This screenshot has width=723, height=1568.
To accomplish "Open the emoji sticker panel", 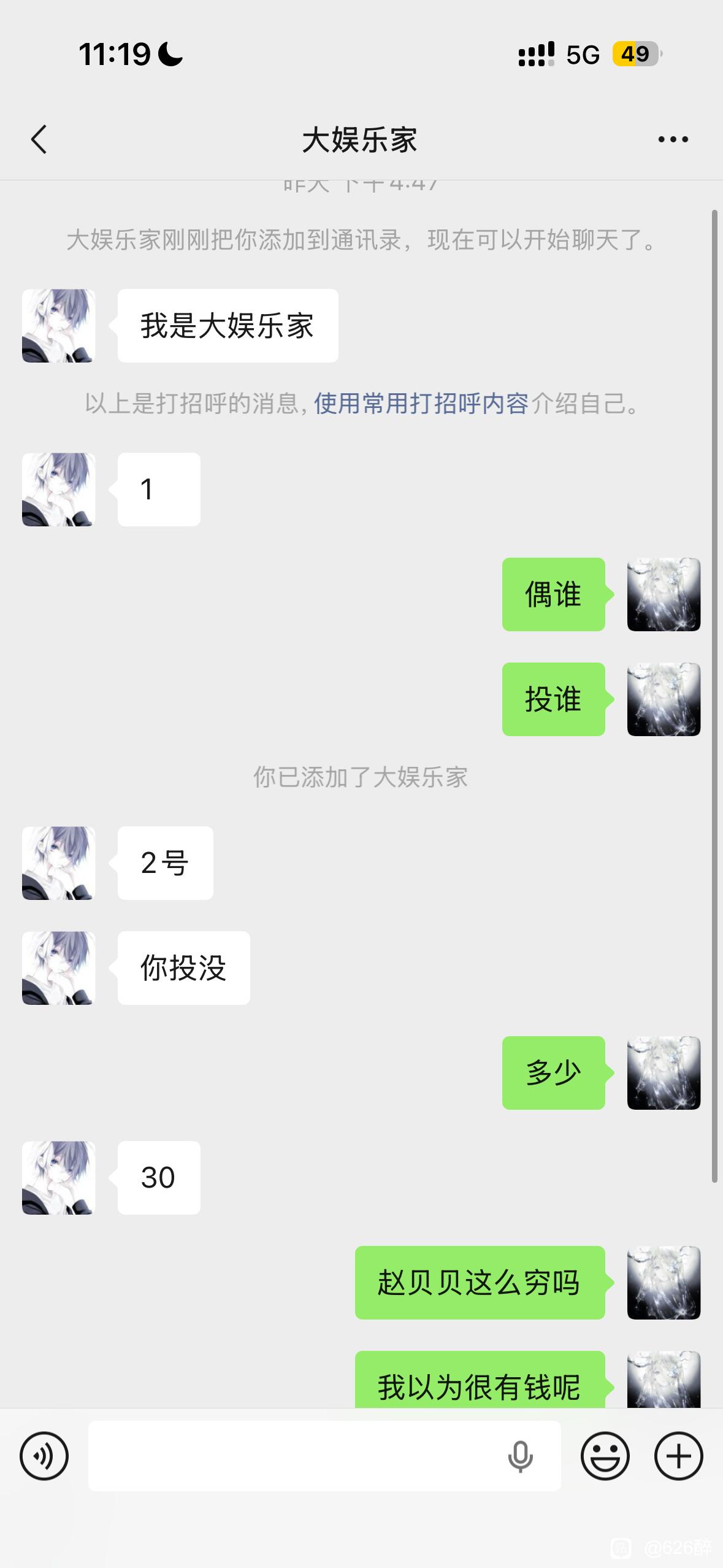I will tap(605, 1456).
